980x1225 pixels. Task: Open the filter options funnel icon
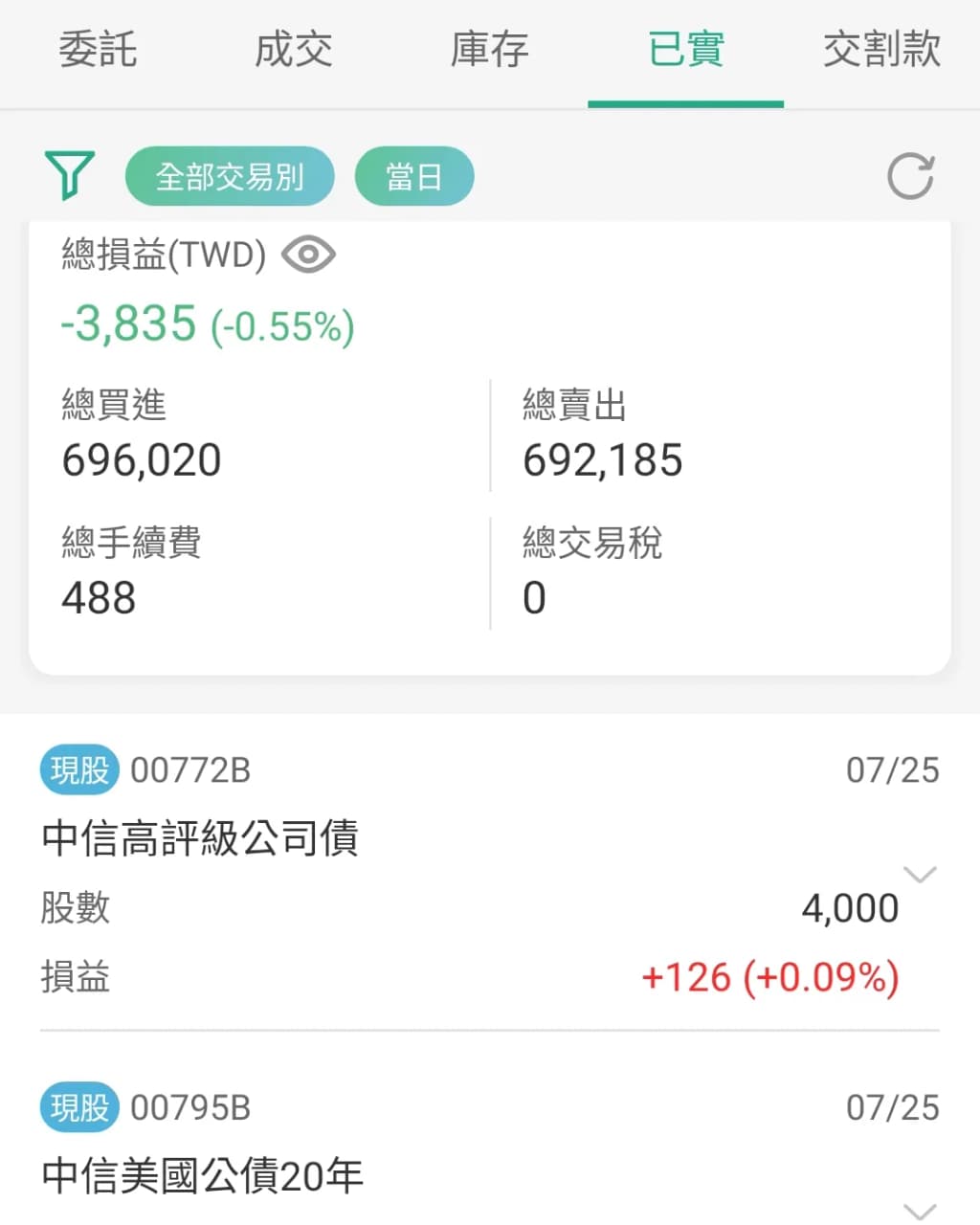(x=68, y=175)
